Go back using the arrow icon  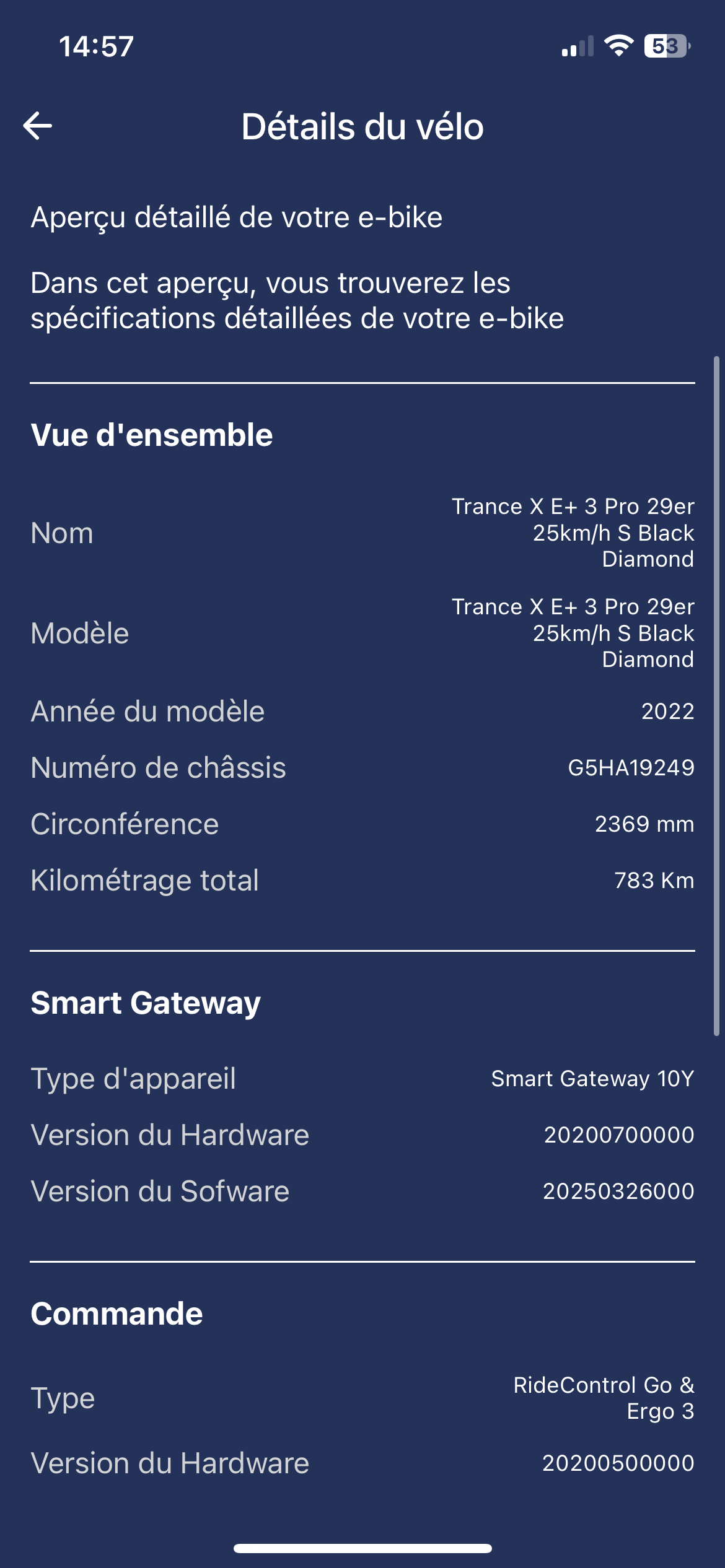point(38,126)
